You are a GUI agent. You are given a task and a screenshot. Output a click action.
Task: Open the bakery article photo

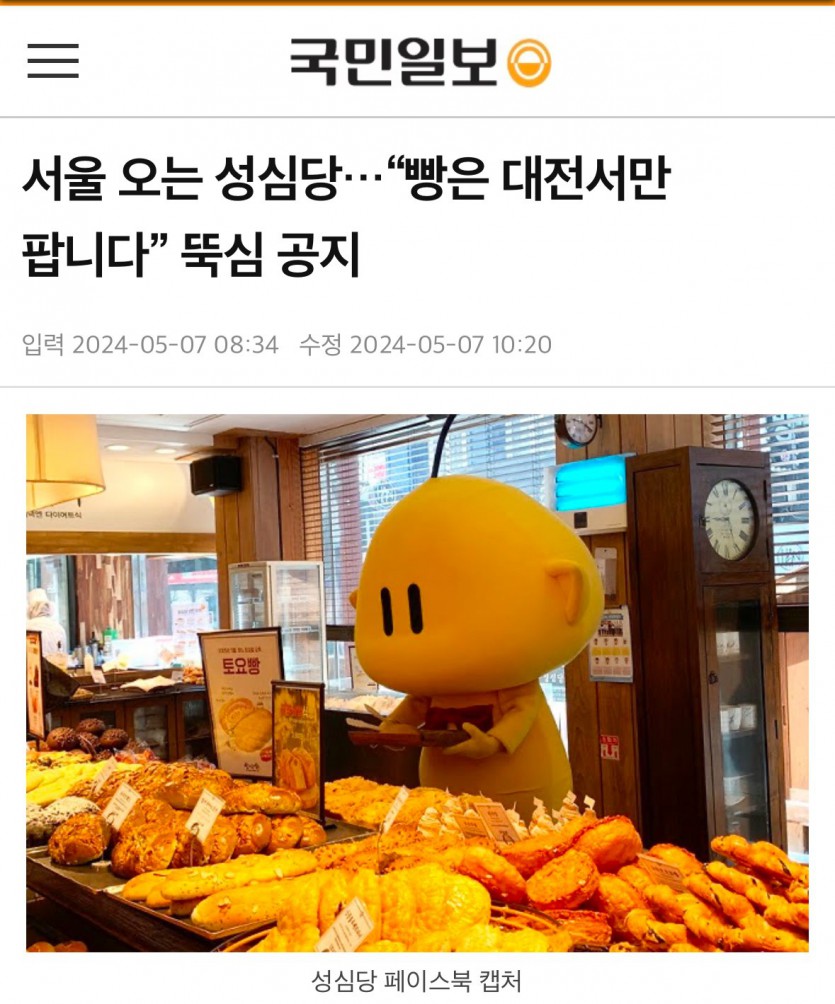click(x=417, y=682)
